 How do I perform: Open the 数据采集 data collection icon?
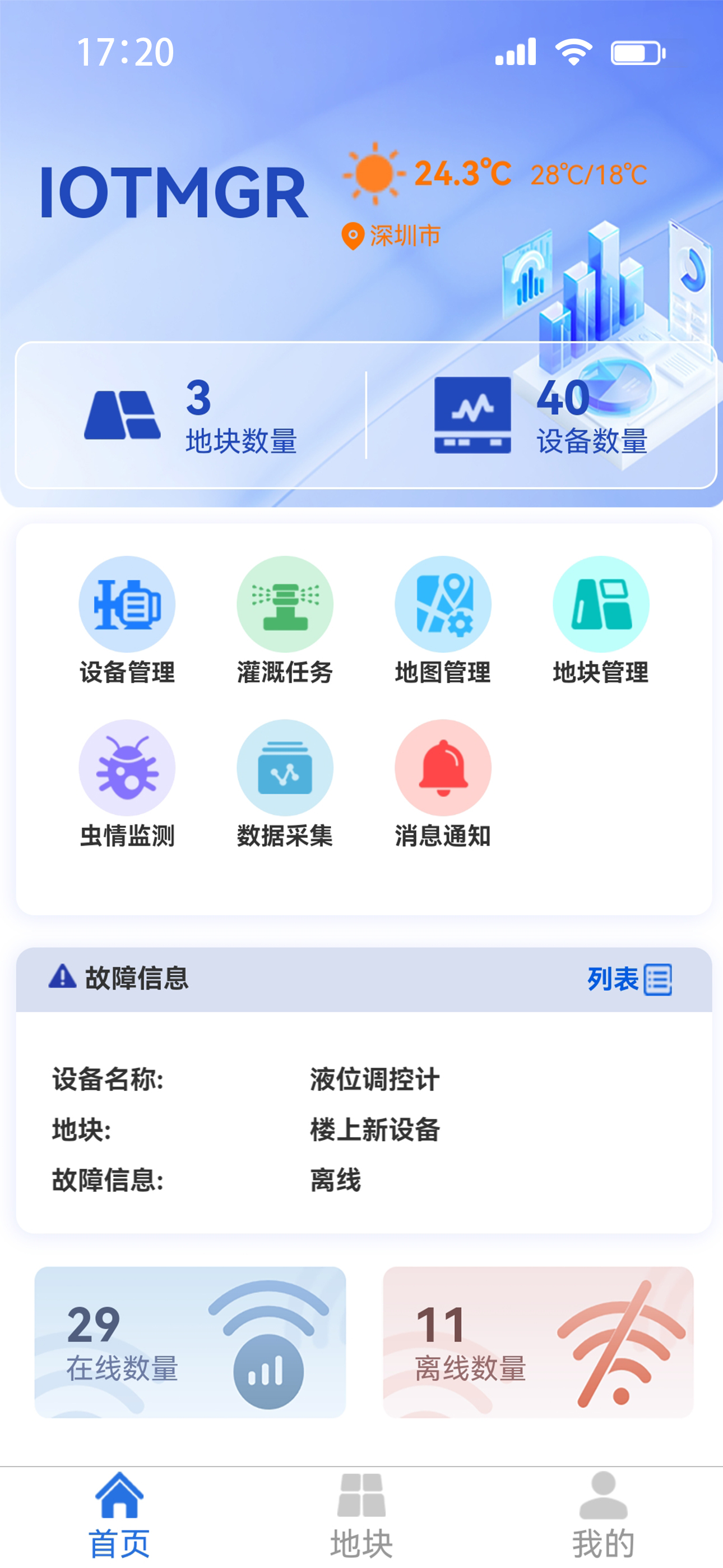[285, 768]
